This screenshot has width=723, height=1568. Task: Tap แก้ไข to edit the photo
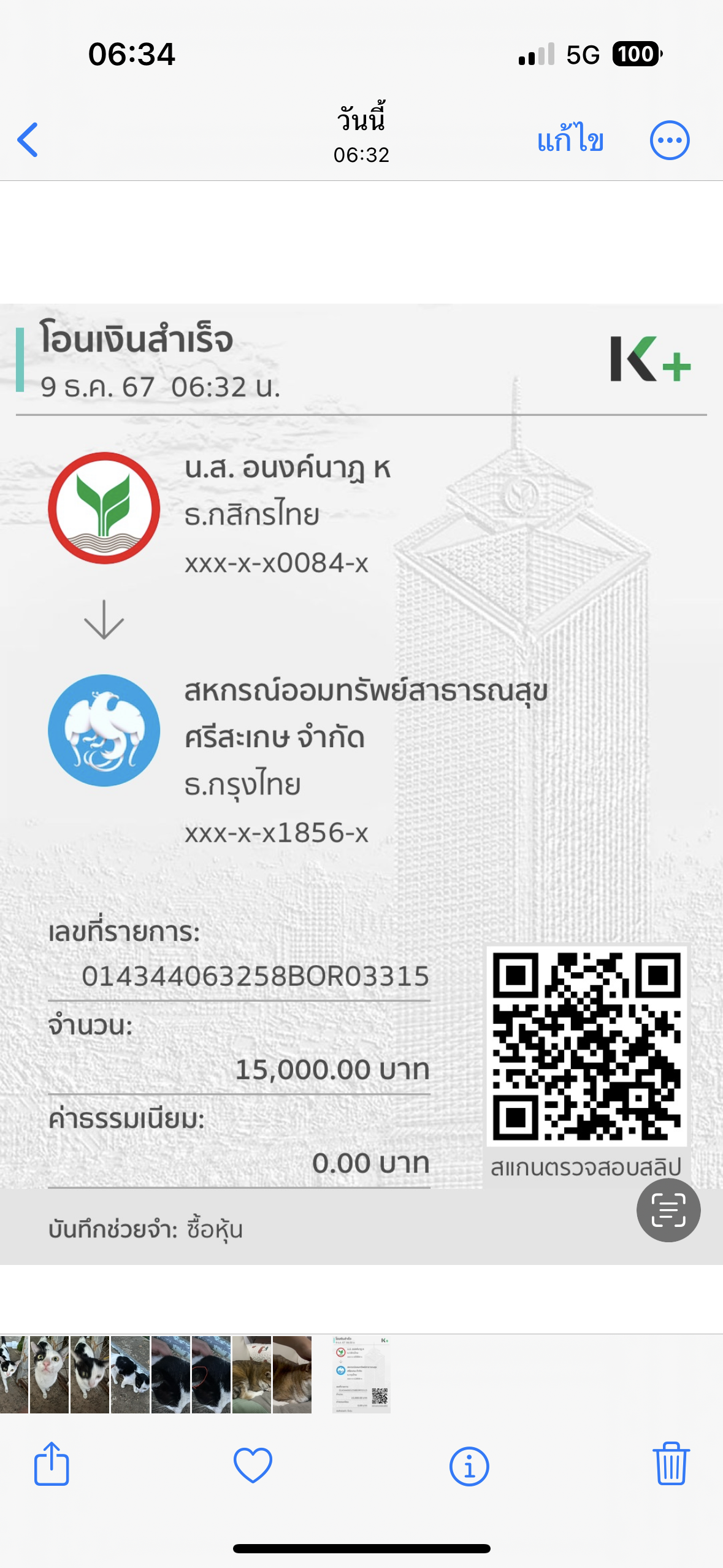(570, 139)
